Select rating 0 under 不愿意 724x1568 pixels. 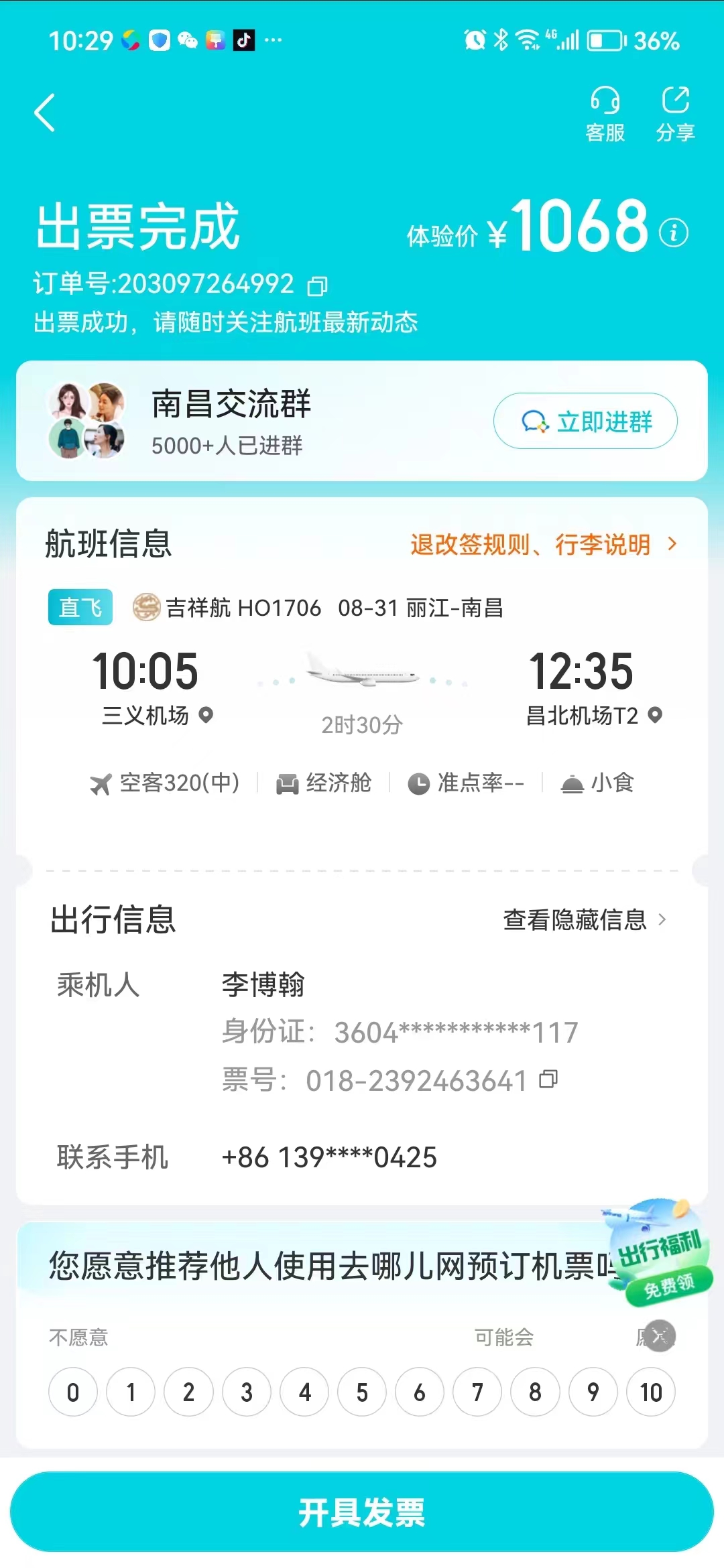[x=73, y=1392]
